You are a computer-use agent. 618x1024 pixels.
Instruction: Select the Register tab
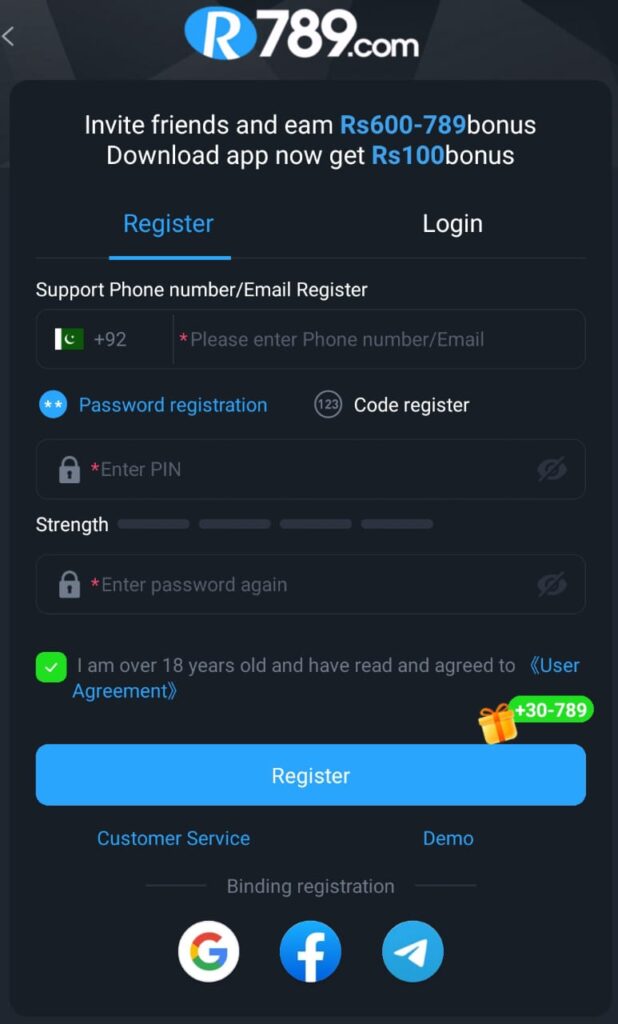tap(168, 224)
